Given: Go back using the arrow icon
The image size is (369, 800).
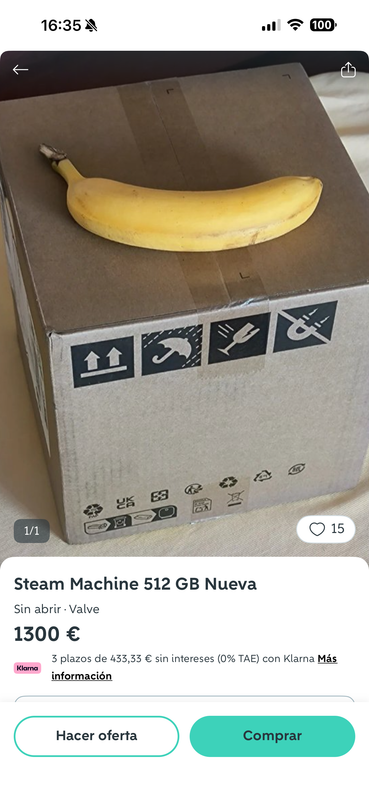Looking at the screenshot, I should coord(20,70).
